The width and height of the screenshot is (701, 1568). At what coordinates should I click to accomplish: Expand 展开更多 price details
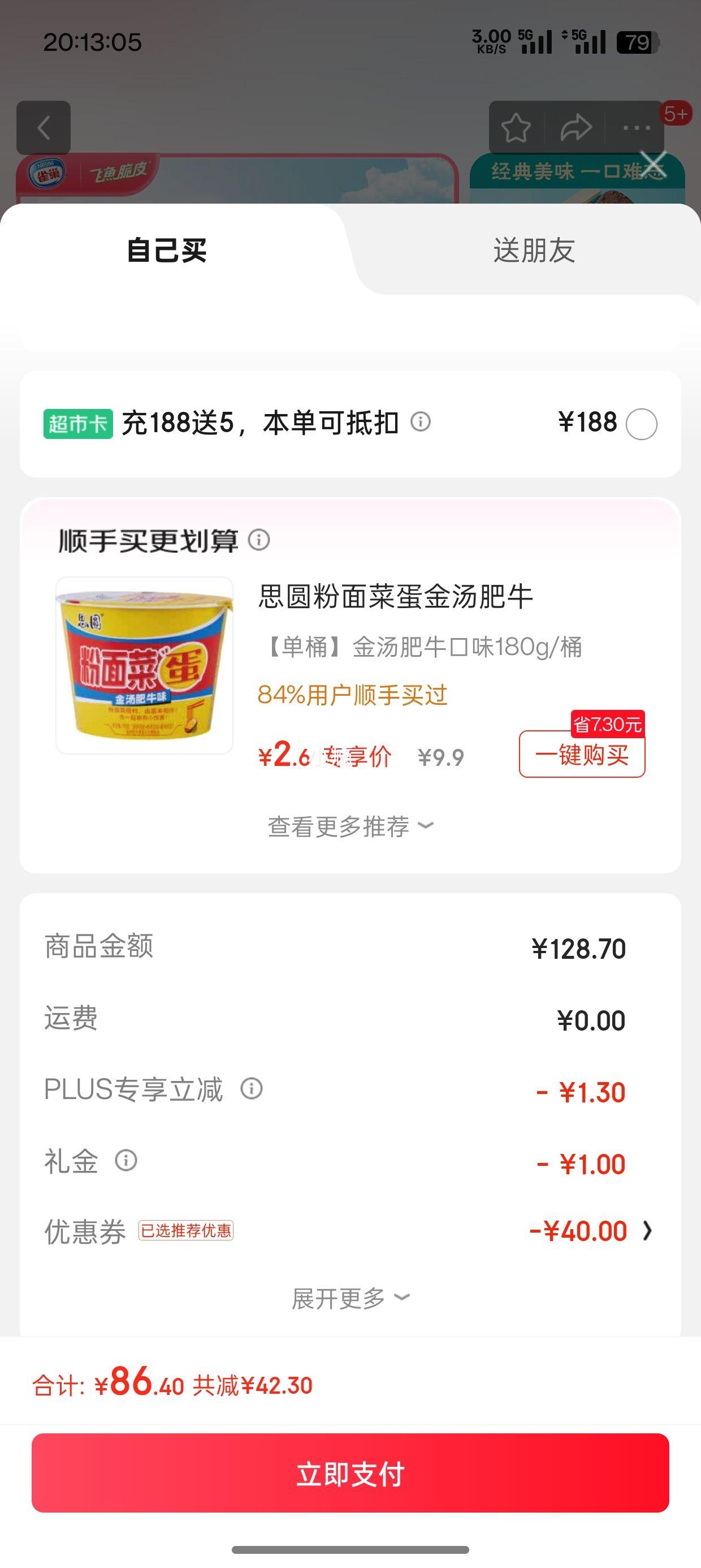point(350,1298)
